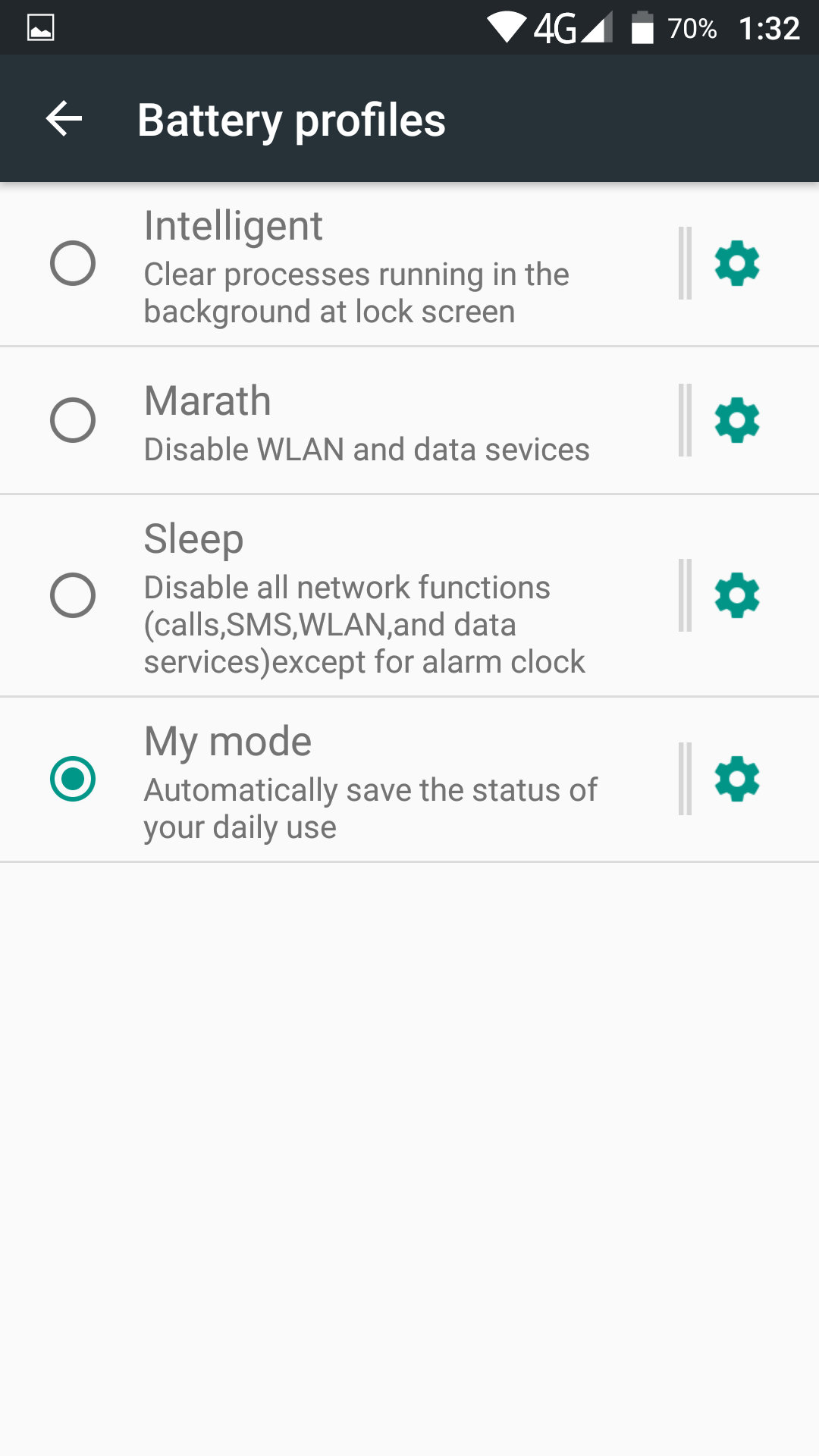Go back from Battery profiles
The image size is (819, 1456).
[x=64, y=119]
